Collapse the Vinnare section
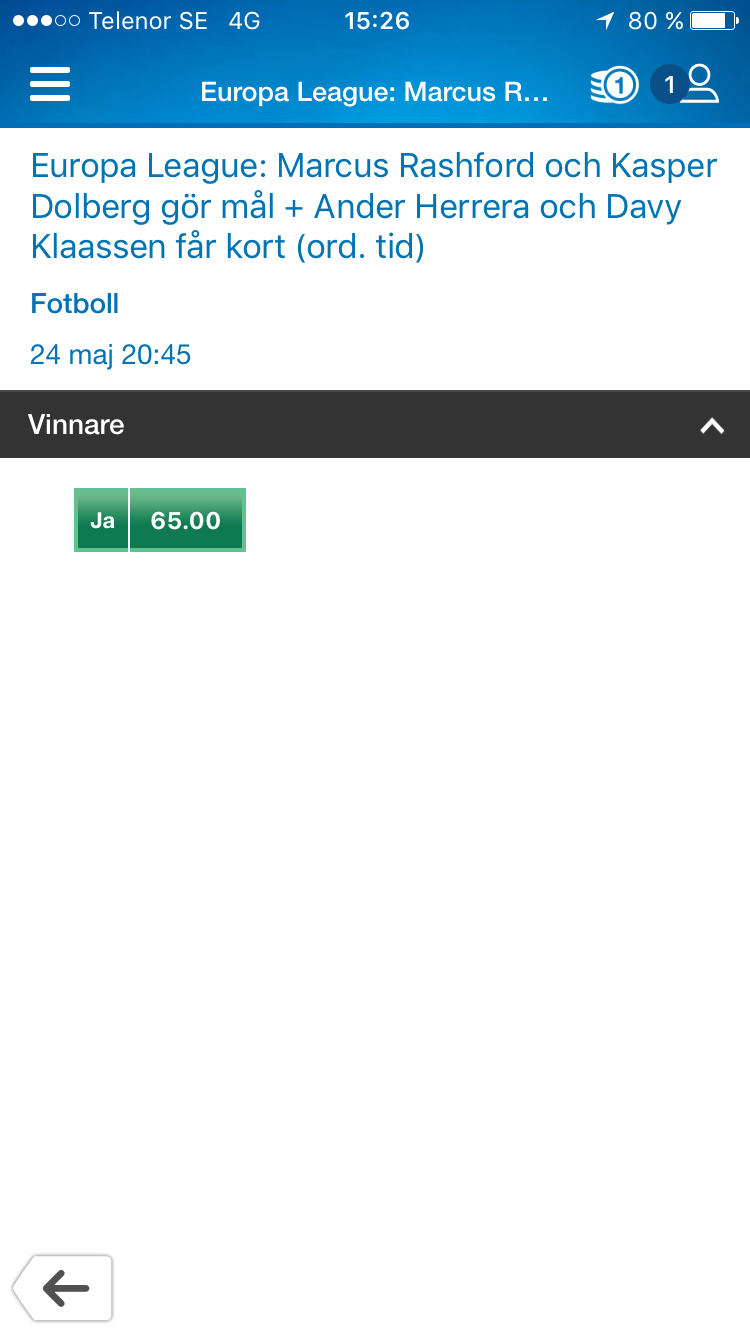 pos(712,425)
